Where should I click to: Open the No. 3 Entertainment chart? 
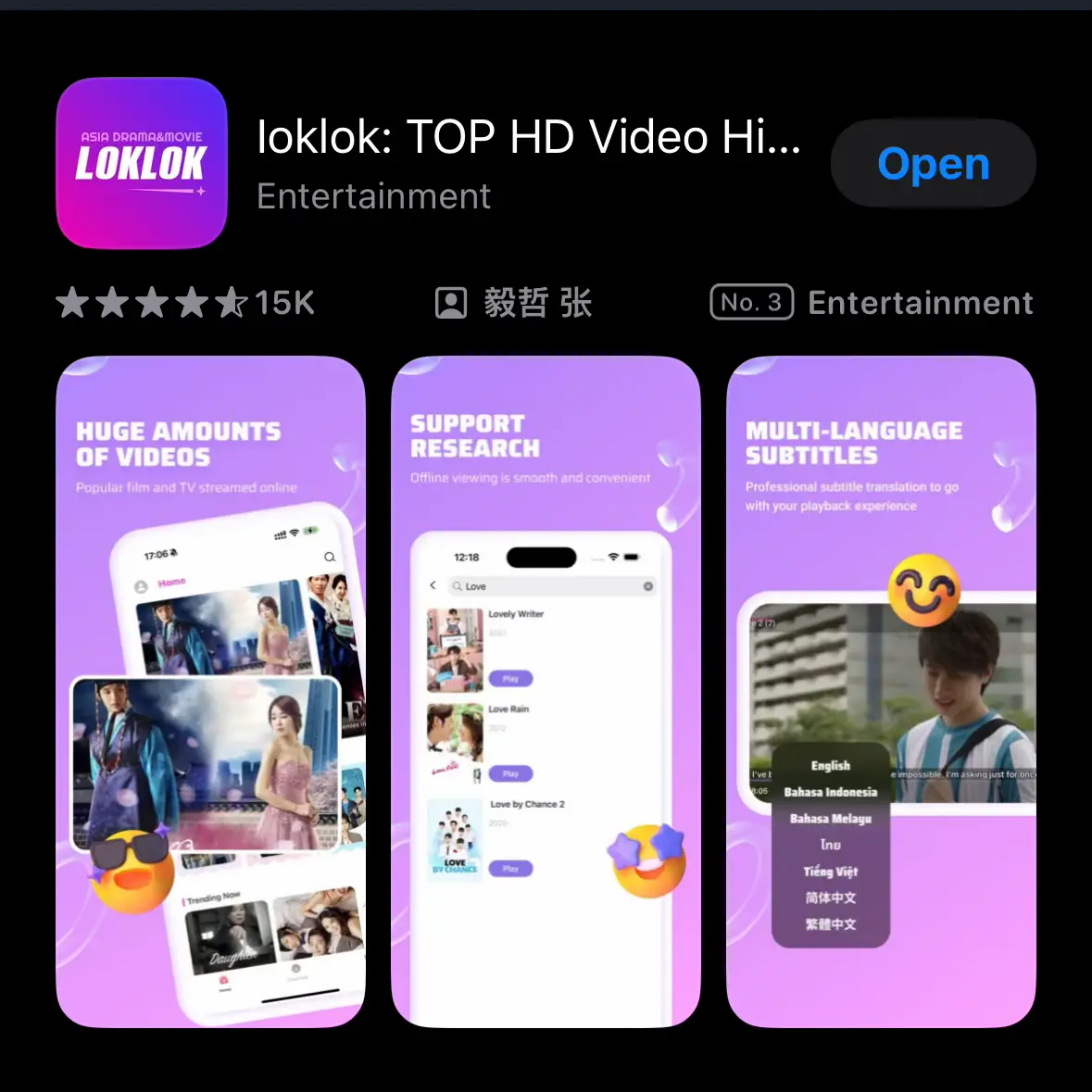tap(872, 303)
